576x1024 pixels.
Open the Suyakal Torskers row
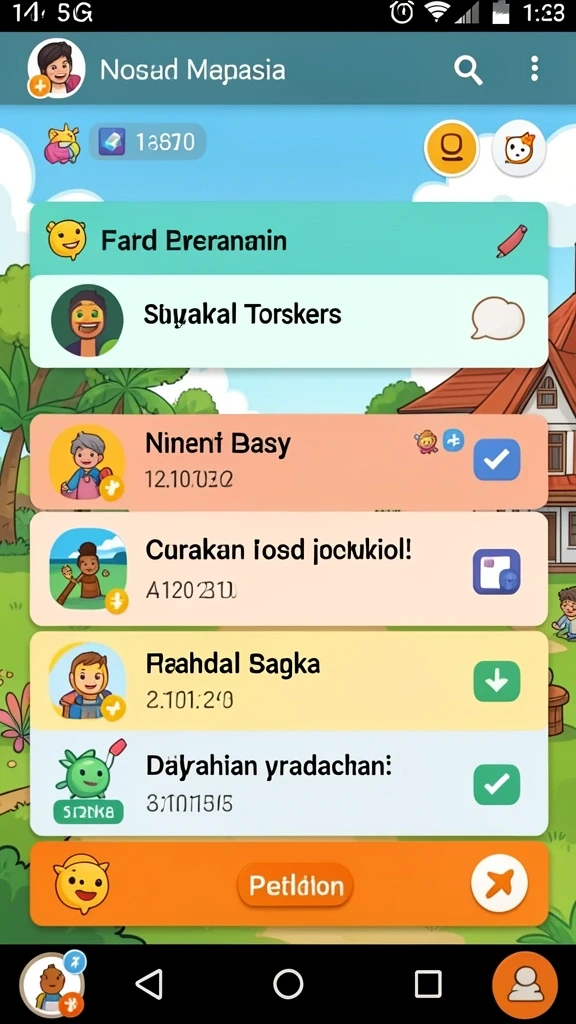click(x=289, y=321)
